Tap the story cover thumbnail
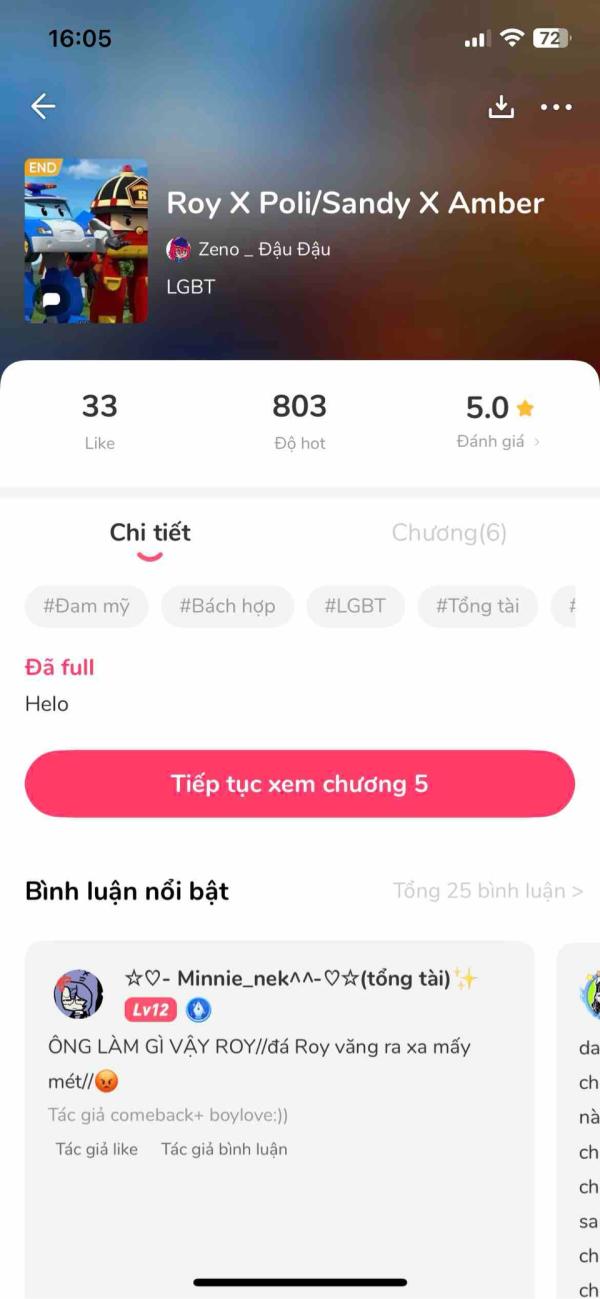This screenshot has width=600, height=1299. pos(86,241)
